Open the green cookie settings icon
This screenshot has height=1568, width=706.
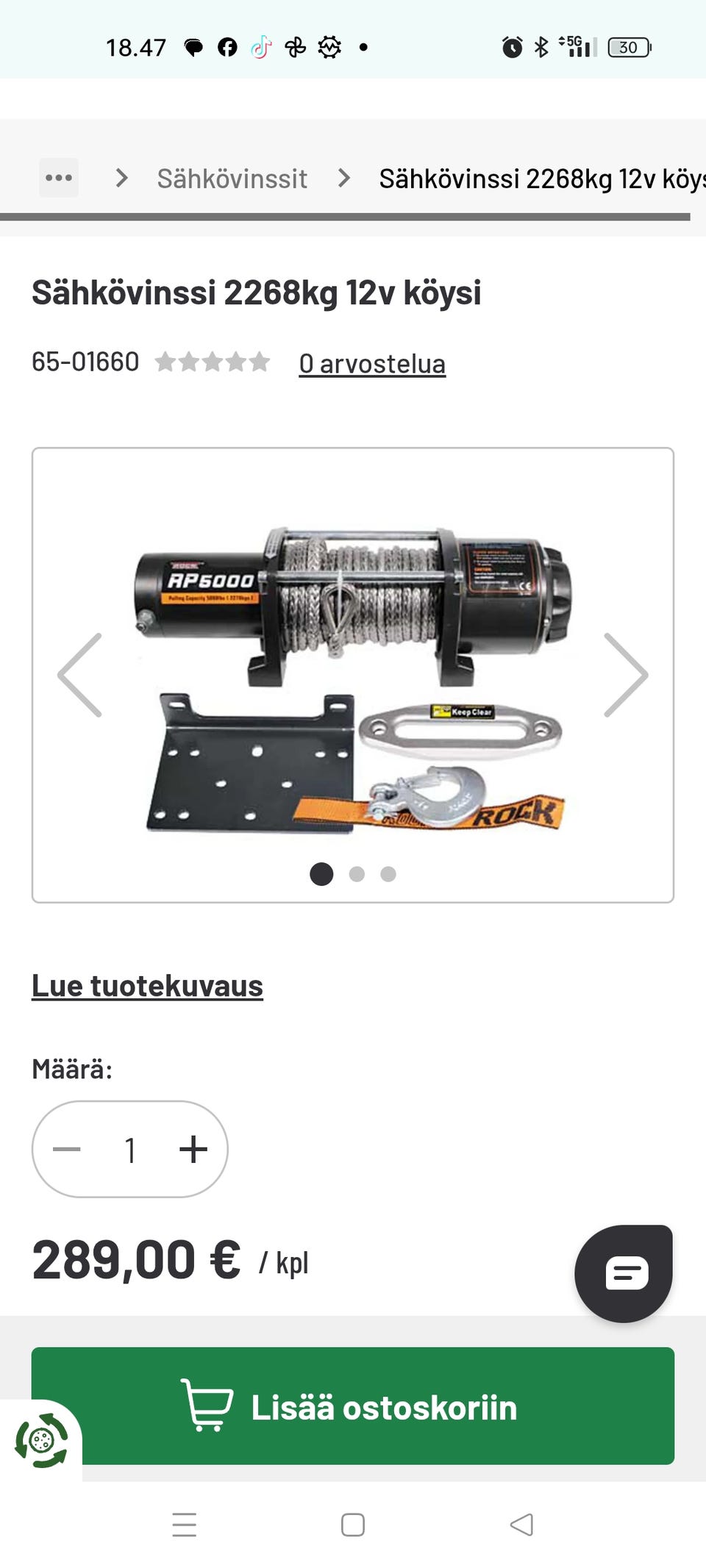(x=41, y=1440)
